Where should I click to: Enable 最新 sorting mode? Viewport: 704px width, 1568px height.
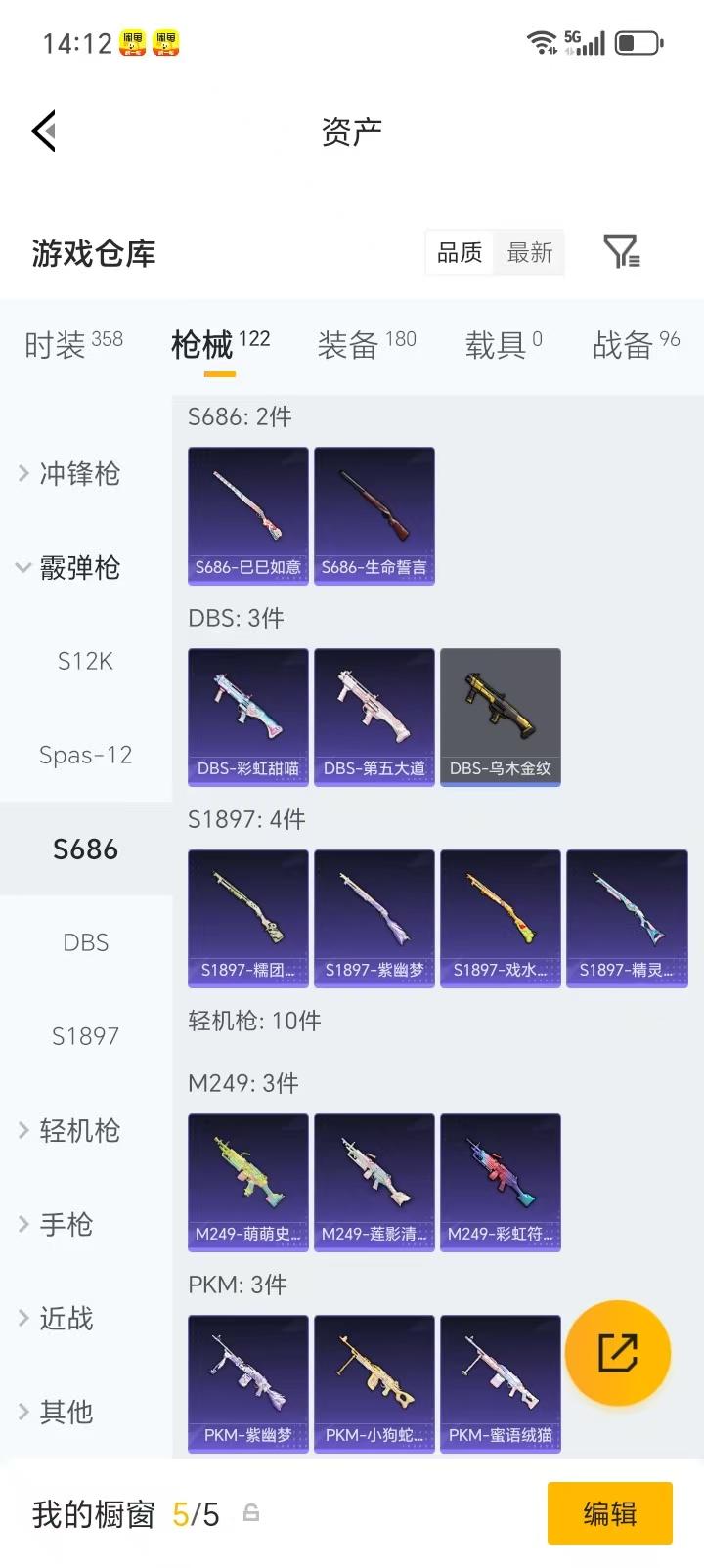tap(529, 252)
